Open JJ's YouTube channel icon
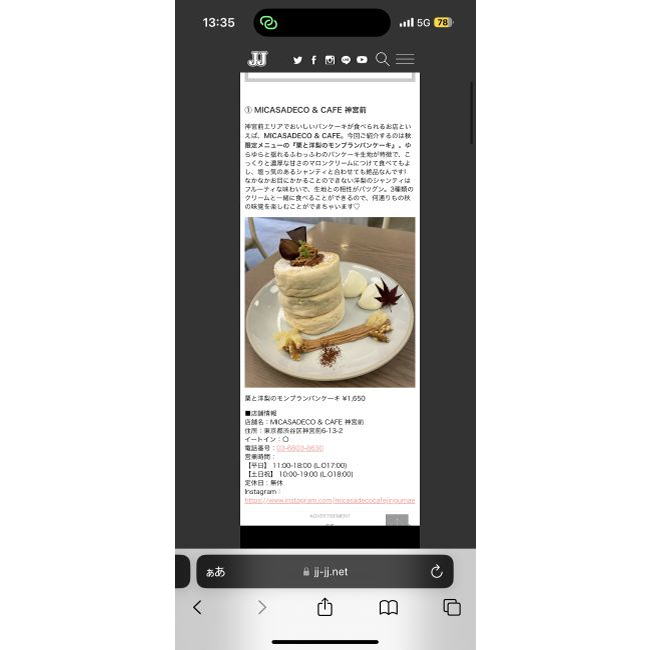Image resolution: width=650 pixels, height=650 pixels. point(362,60)
